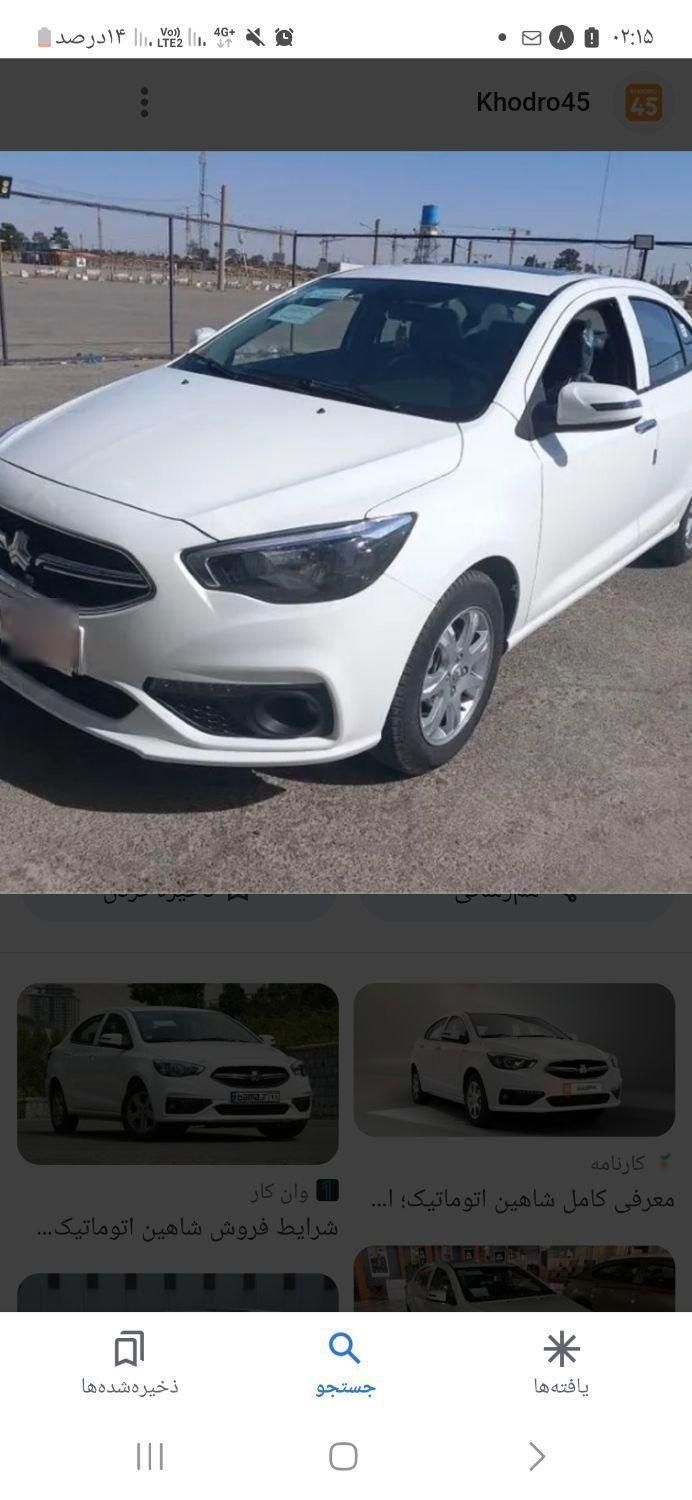Screen dimensions: 692x1500
Task: Tap the system home button
Action: coord(343,1456)
